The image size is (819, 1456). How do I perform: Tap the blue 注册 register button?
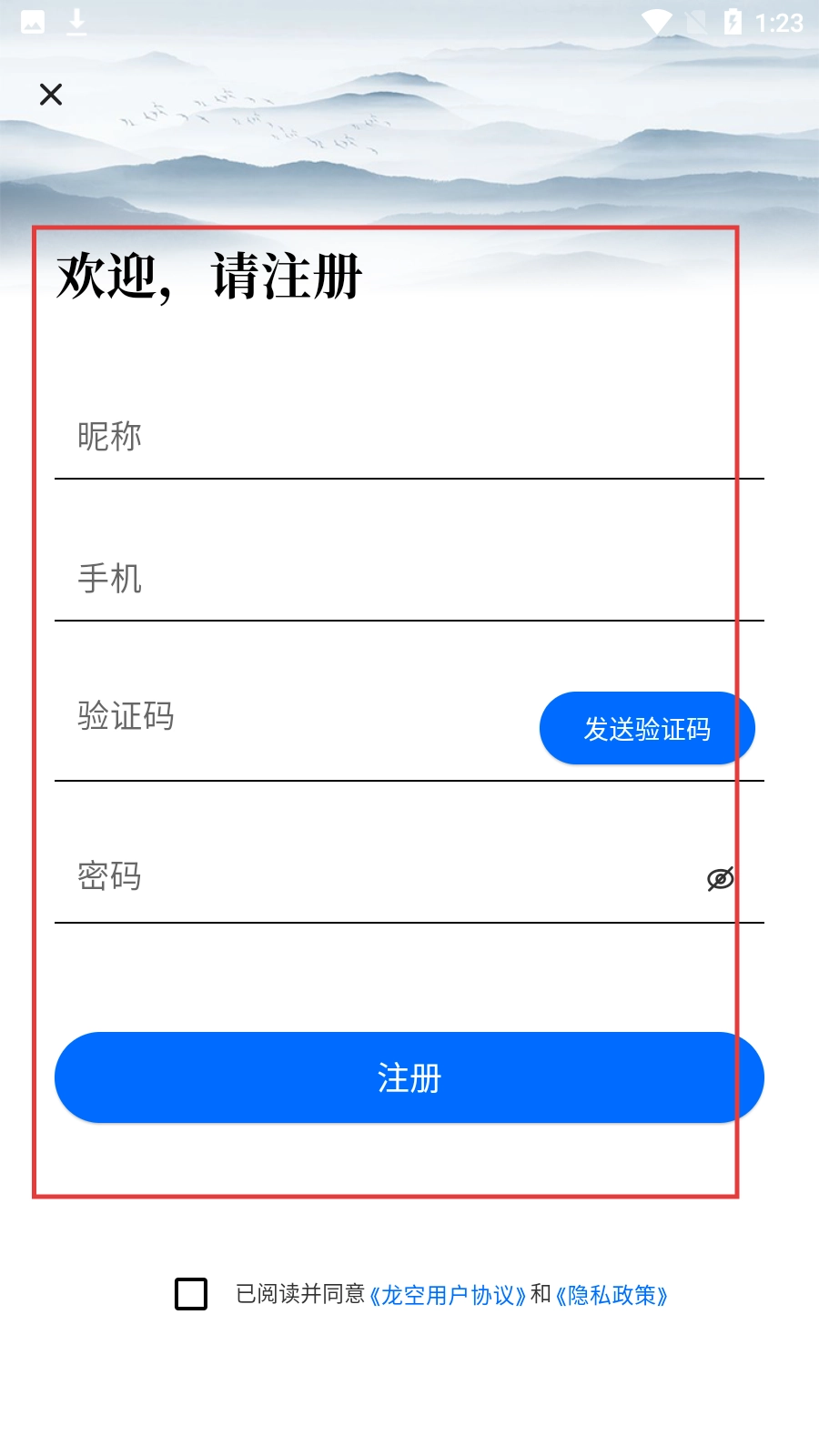409,1078
